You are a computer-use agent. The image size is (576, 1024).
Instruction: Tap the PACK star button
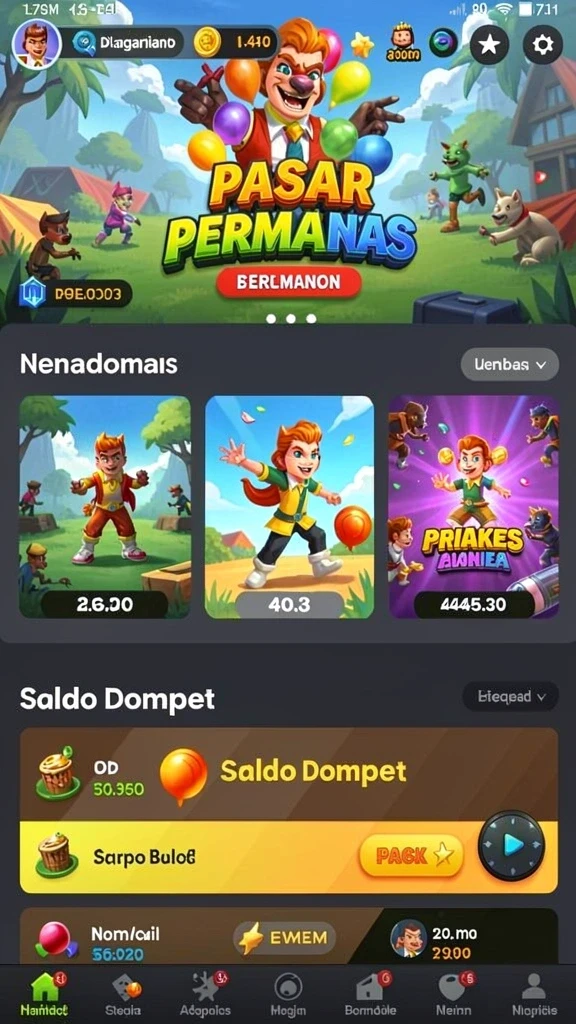coord(411,856)
